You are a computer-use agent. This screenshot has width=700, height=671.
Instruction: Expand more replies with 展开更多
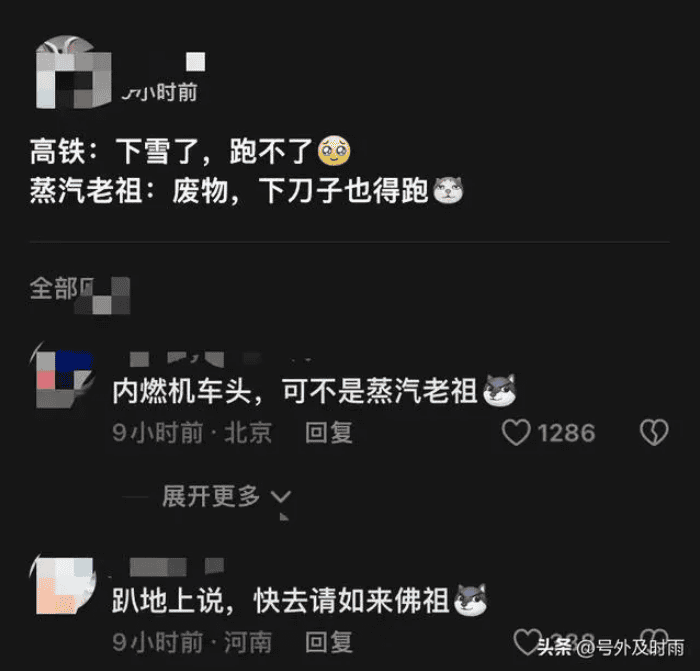226,495
